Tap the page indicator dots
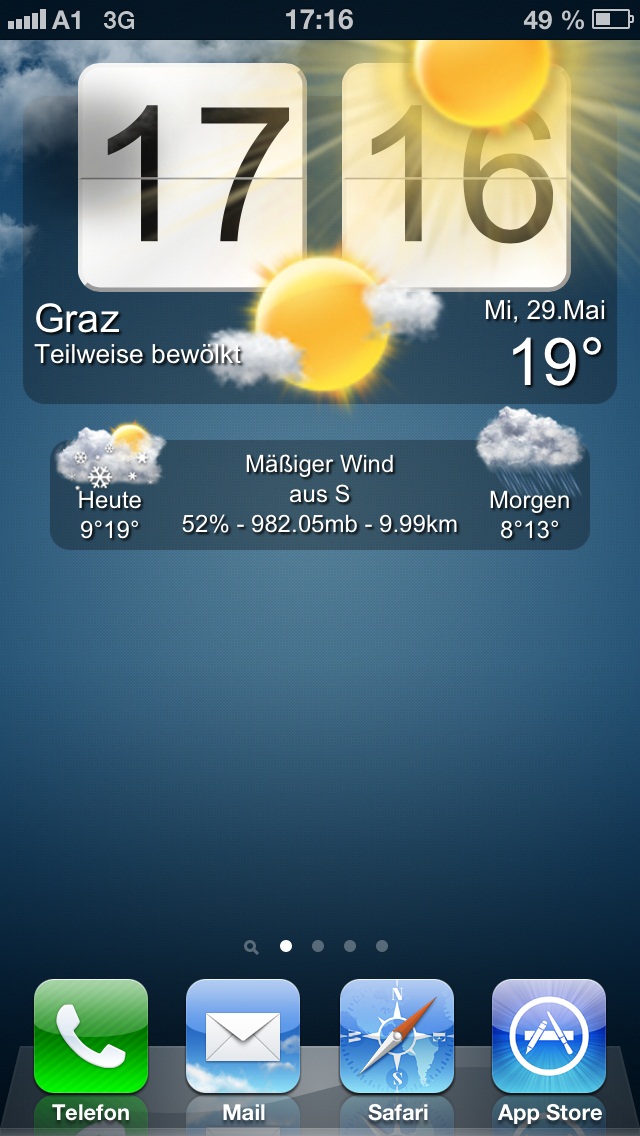This screenshot has width=640, height=1136. (318, 945)
